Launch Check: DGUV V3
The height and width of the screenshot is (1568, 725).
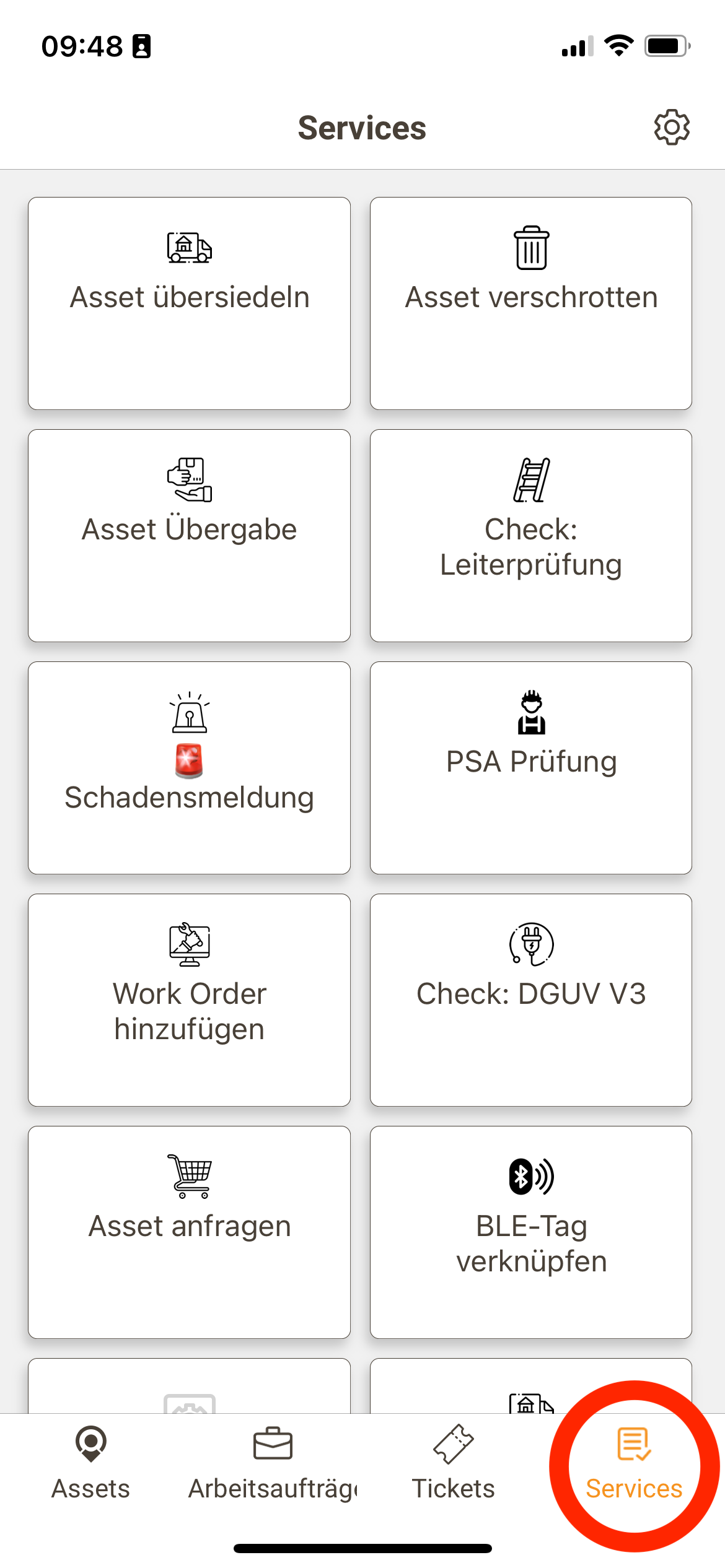coord(531,1000)
